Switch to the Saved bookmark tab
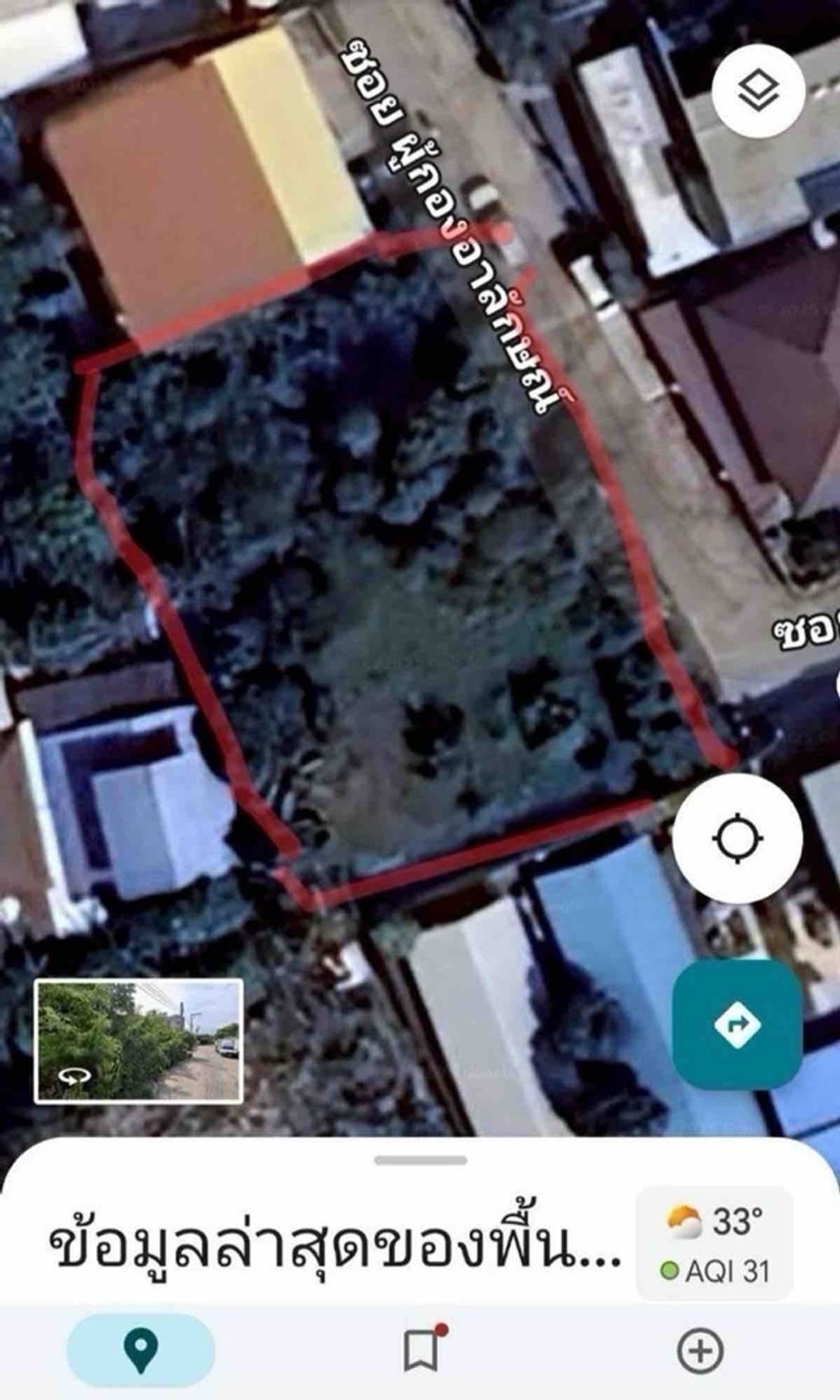Image resolution: width=840 pixels, height=1400 pixels. [422, 1350]
